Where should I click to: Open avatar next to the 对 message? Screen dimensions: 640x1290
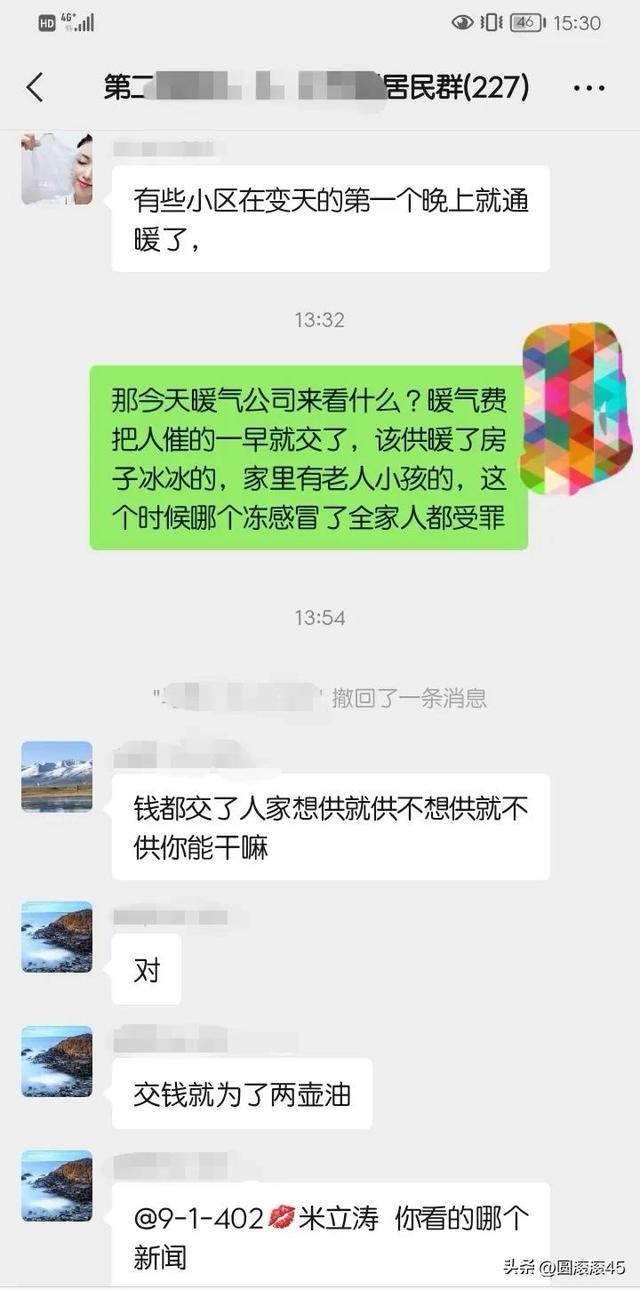tap(57, 937)
